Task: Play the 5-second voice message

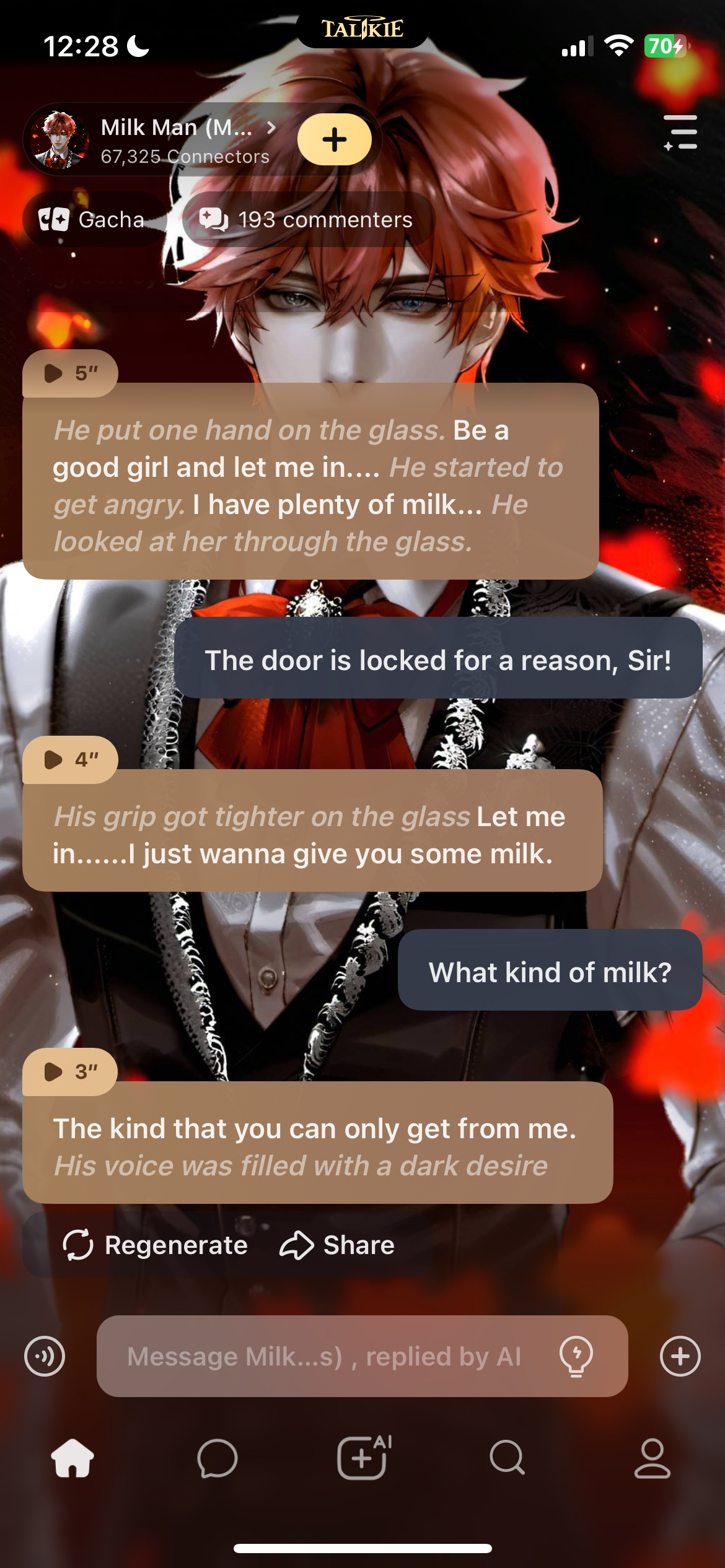Action: point(70,373)
